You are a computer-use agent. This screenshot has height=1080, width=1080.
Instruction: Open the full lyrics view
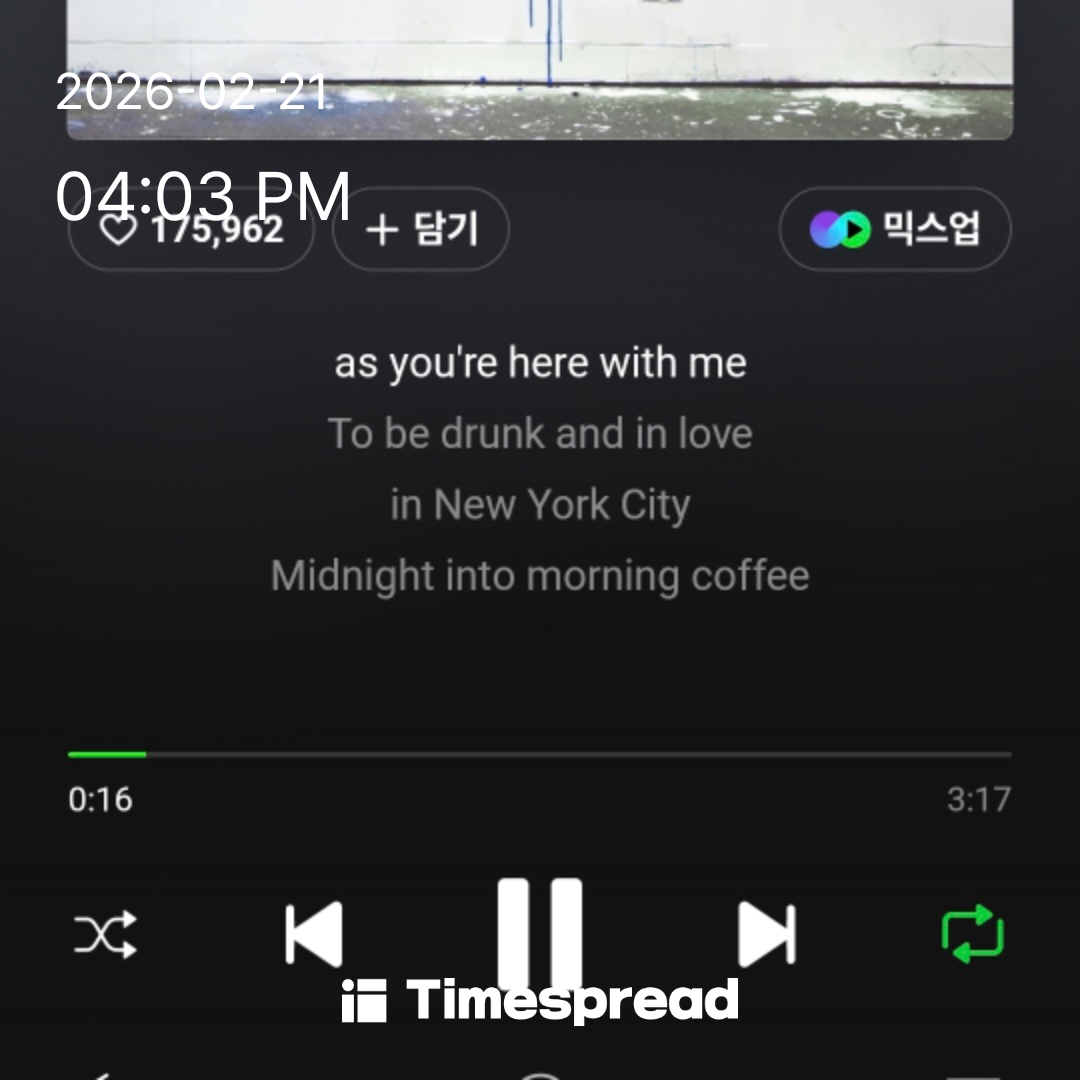pyautogui.click(x=540, y=470)
